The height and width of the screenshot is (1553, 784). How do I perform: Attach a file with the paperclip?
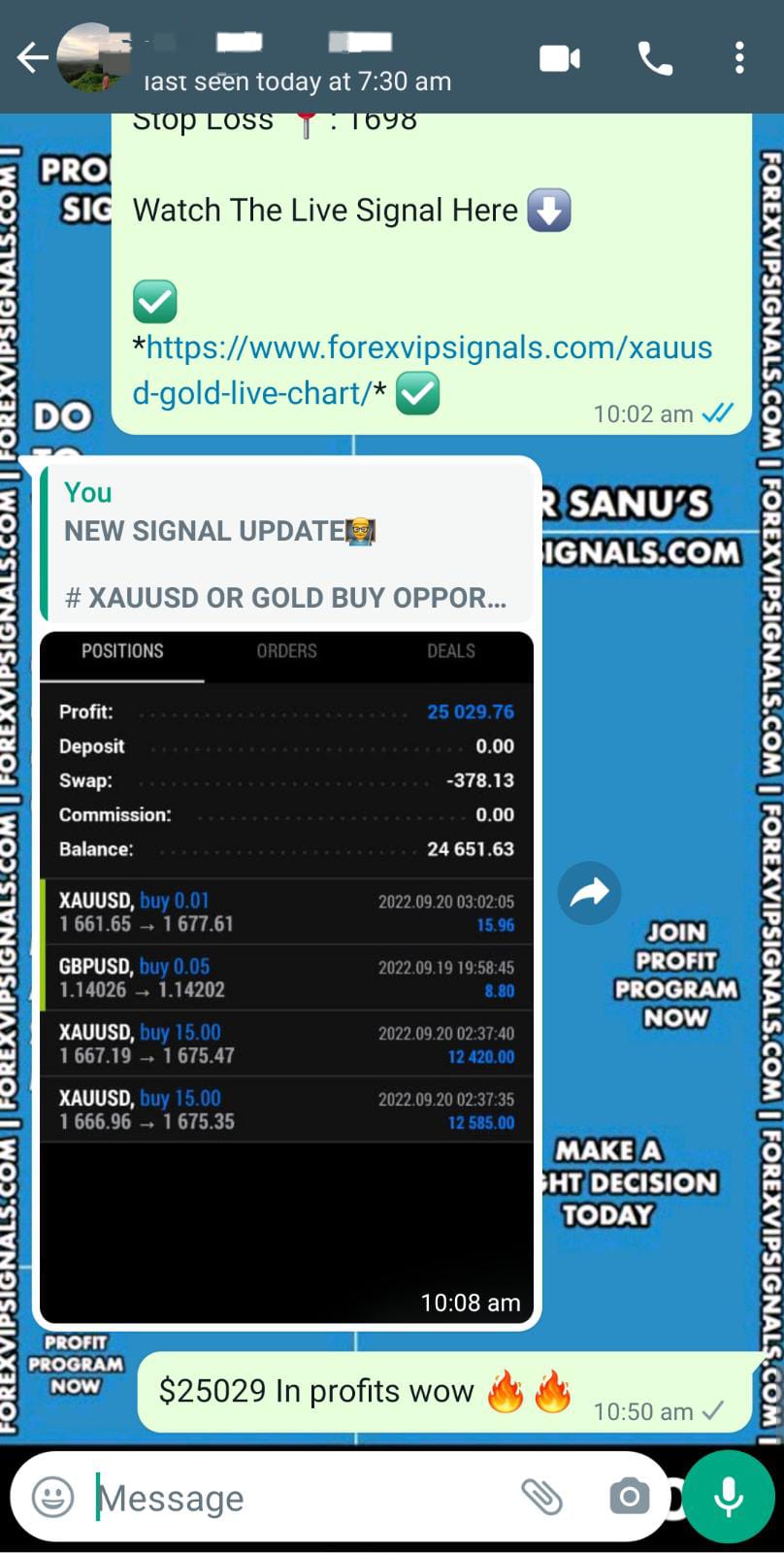tap(542, 1497)
